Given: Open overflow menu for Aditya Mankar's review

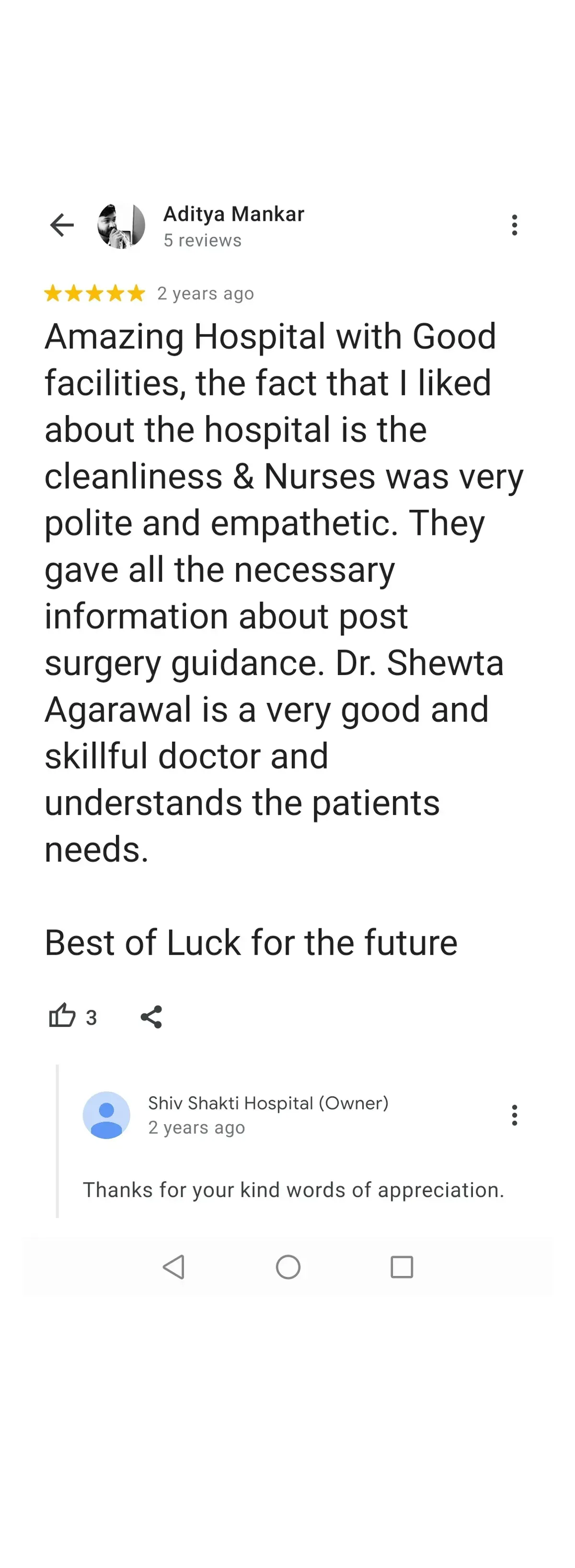Looking at the screenshot, I should [x=515, y=225].
